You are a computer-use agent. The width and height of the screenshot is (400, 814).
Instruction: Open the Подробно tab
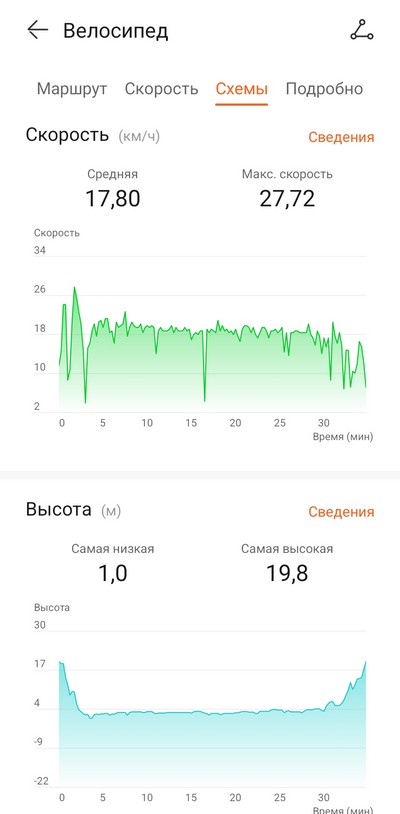(x=324, y=89)
